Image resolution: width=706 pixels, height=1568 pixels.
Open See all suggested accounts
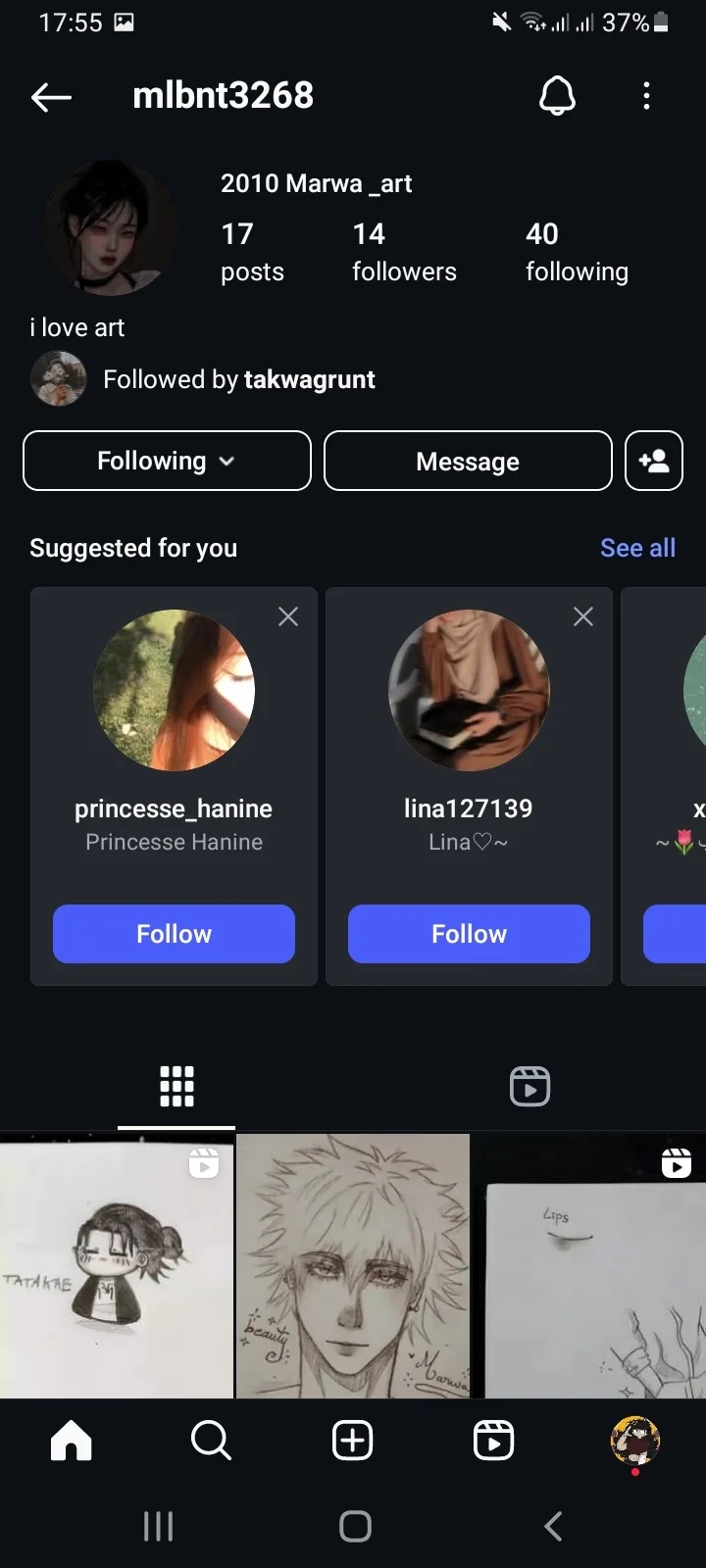(x=637, y=548)
